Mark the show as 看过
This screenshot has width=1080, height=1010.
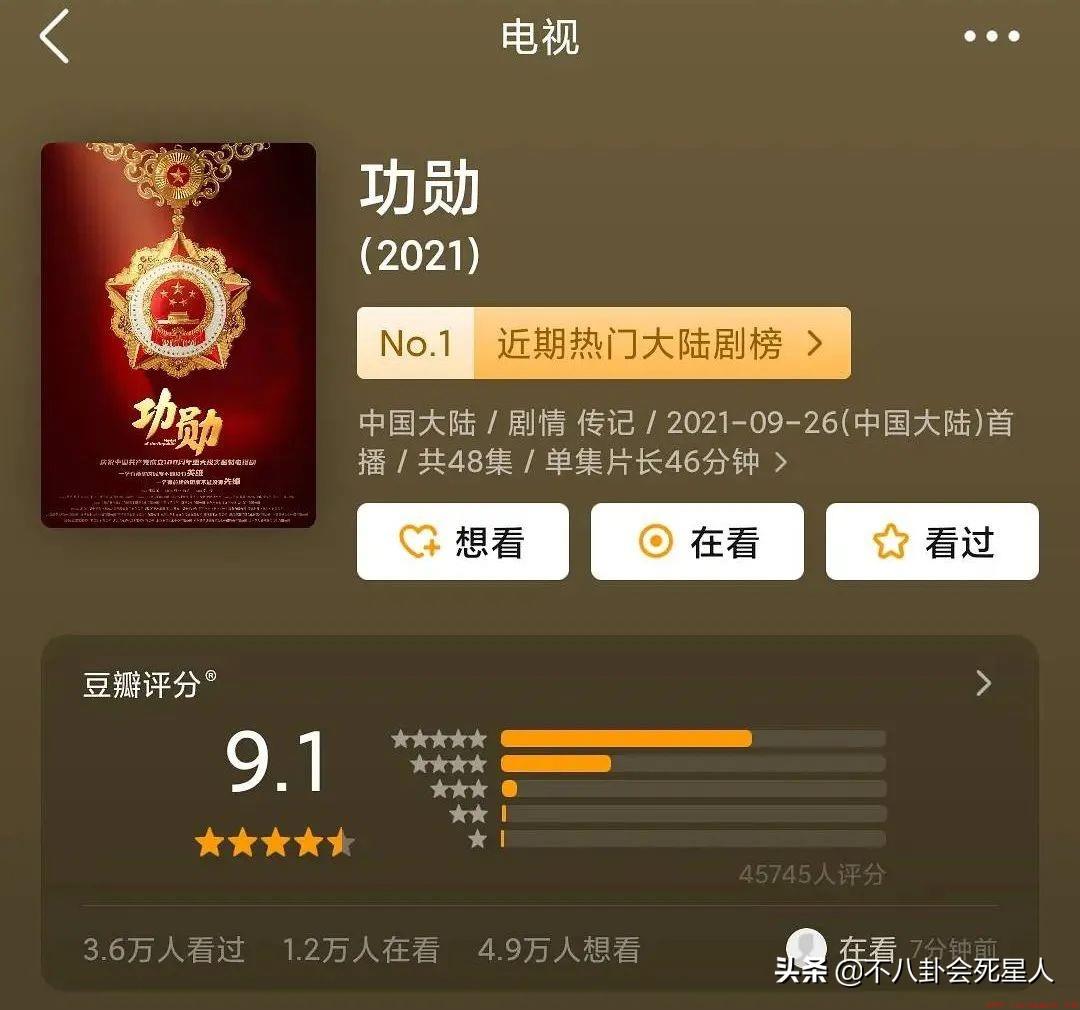coord(932,542)
